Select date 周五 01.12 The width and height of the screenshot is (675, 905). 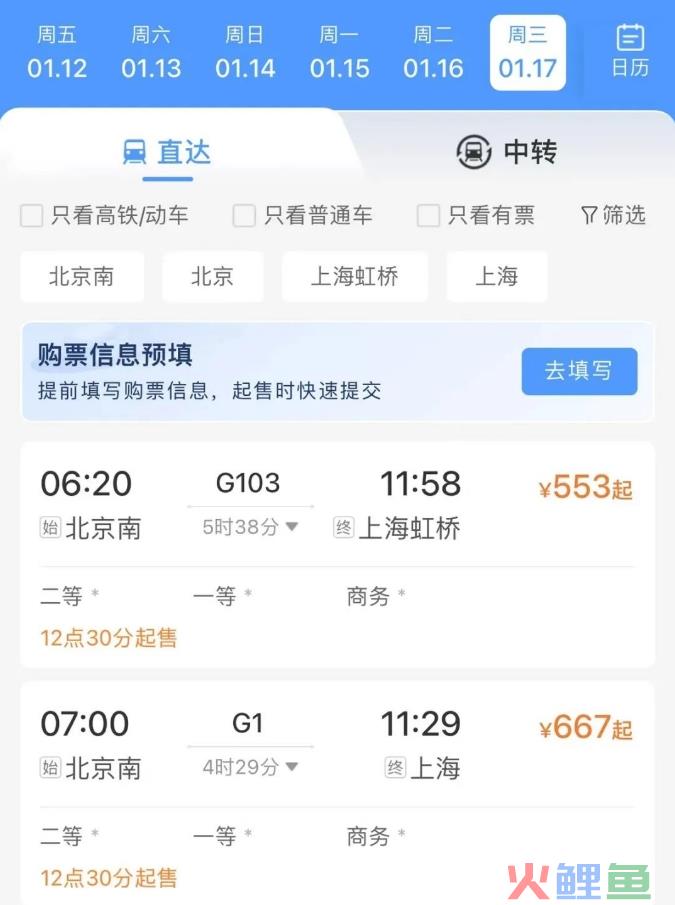pyautogui.click(x=57, y=53)
